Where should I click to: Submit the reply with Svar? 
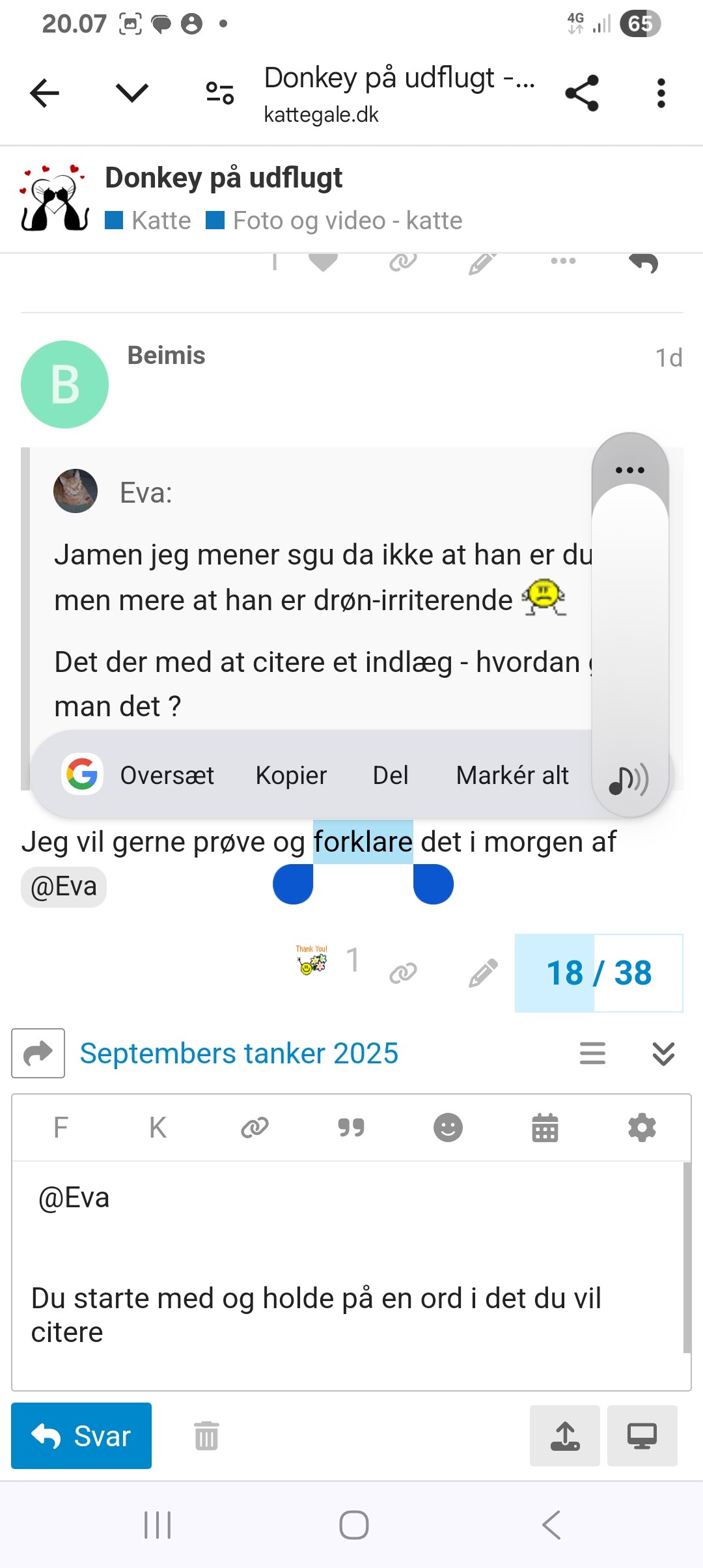[x=81, y=1436]
